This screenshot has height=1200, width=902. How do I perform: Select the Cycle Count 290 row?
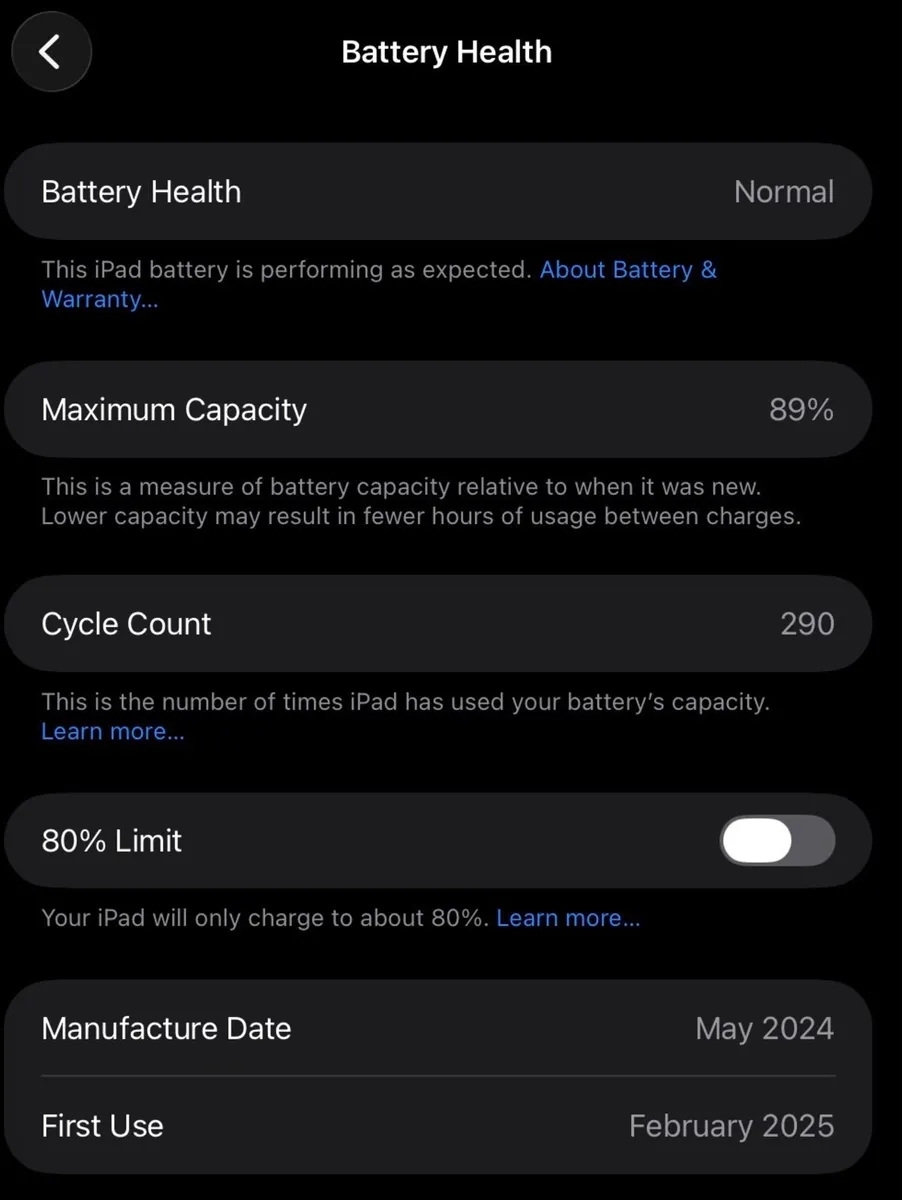(x=440, y=623)
